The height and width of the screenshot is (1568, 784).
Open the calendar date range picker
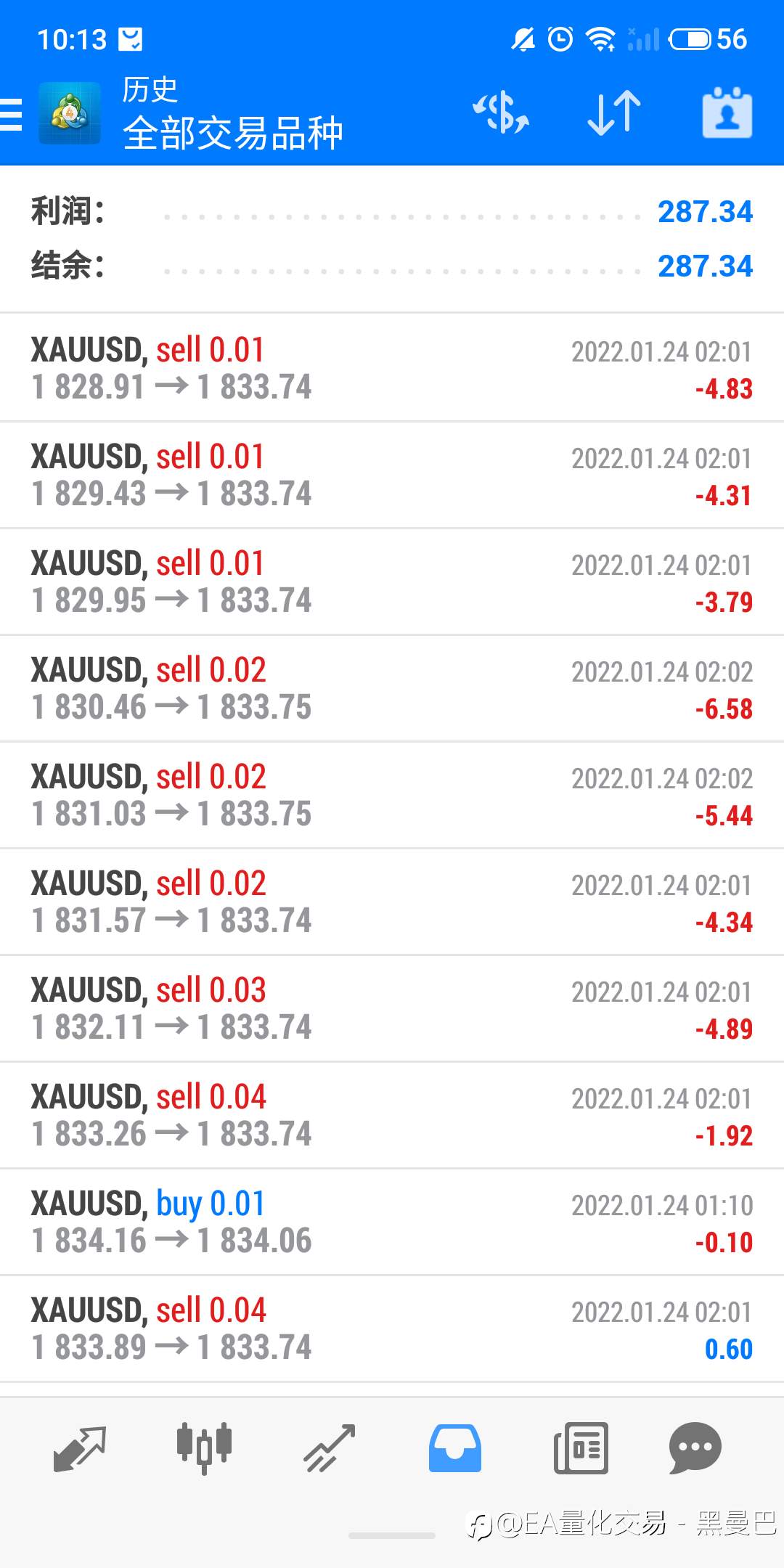[727, 113]
